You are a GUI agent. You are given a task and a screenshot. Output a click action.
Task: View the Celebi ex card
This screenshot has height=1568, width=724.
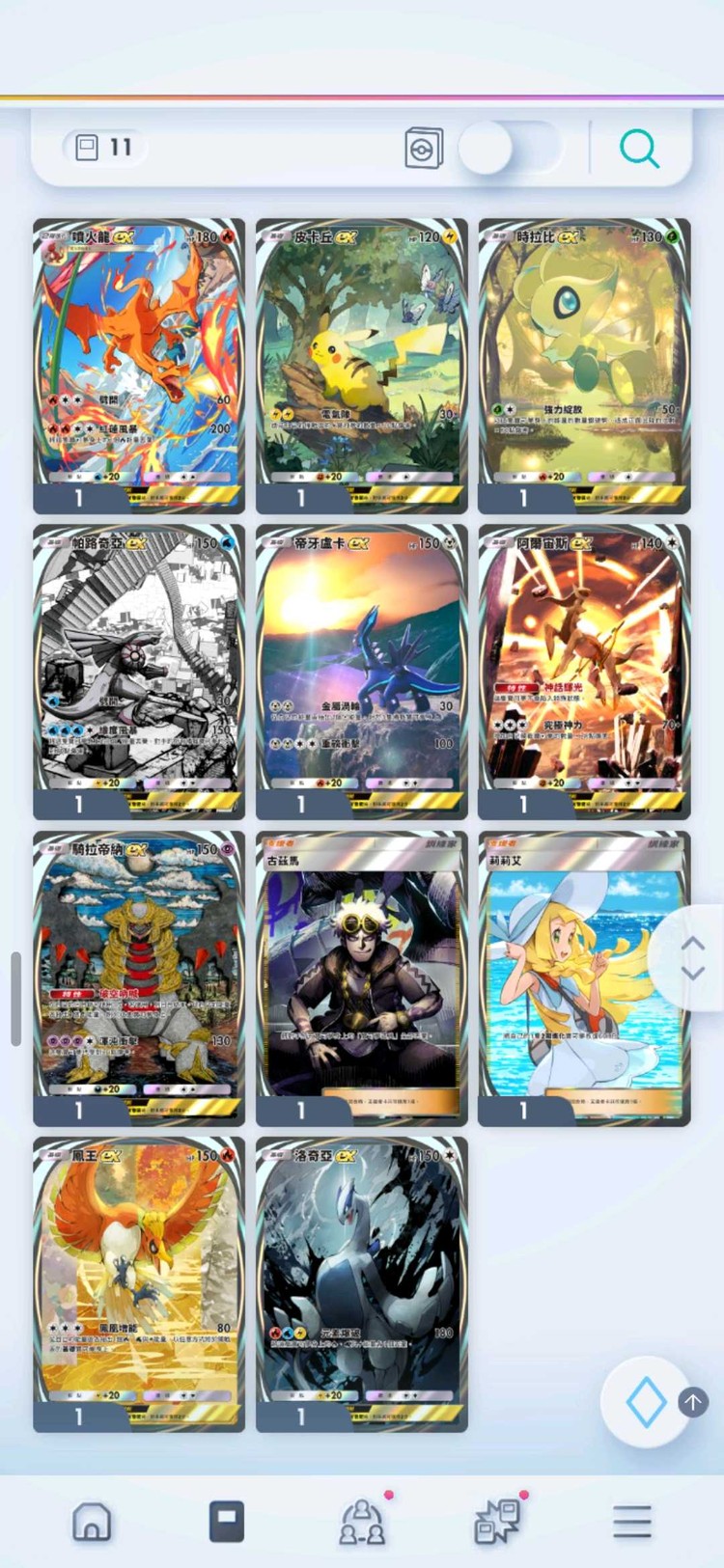tap(584, 357)
